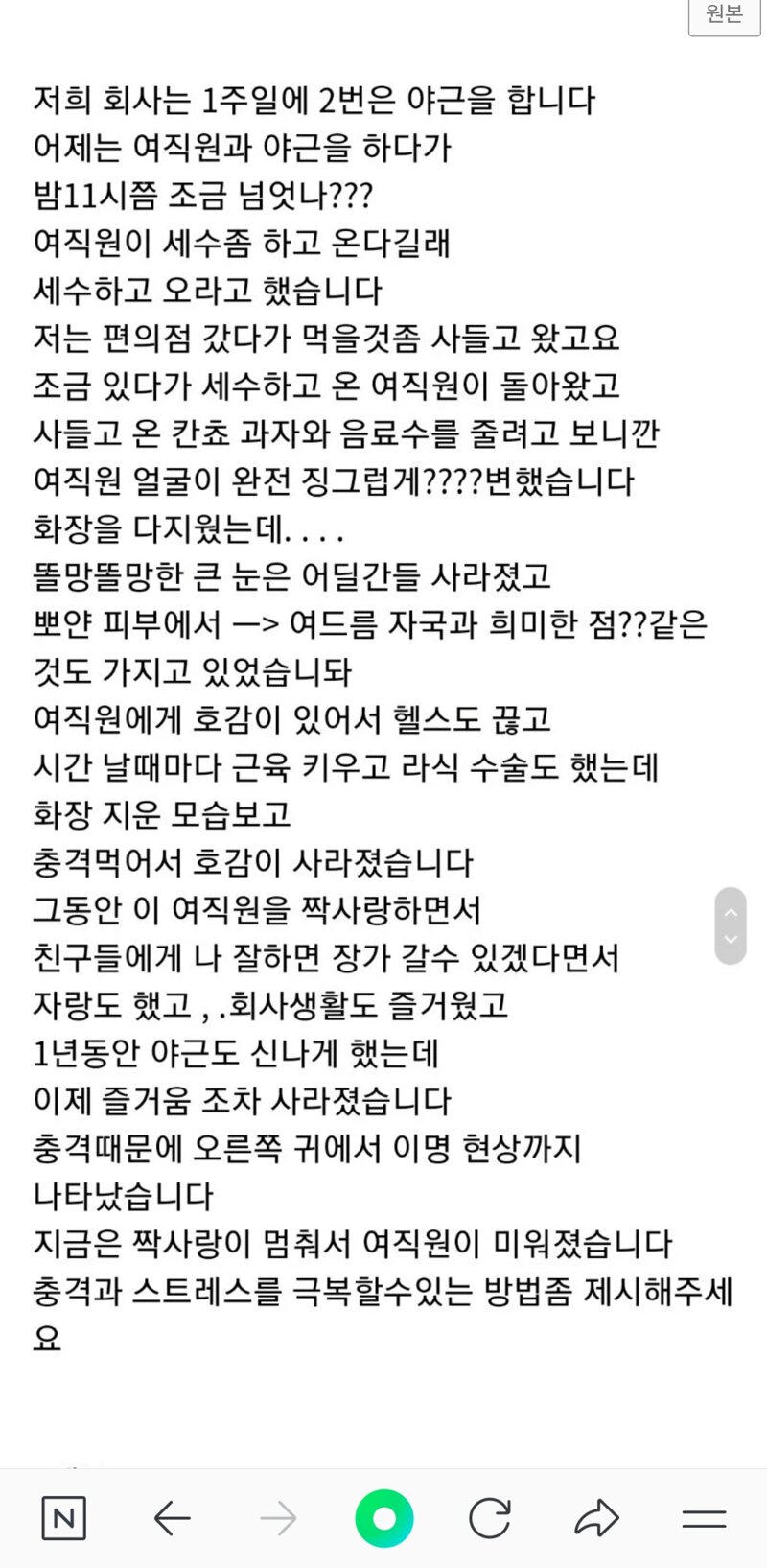Open the Naver N home icon
The width and height of the screenshot is (767, 1568).
click(x=64, y=1518)
